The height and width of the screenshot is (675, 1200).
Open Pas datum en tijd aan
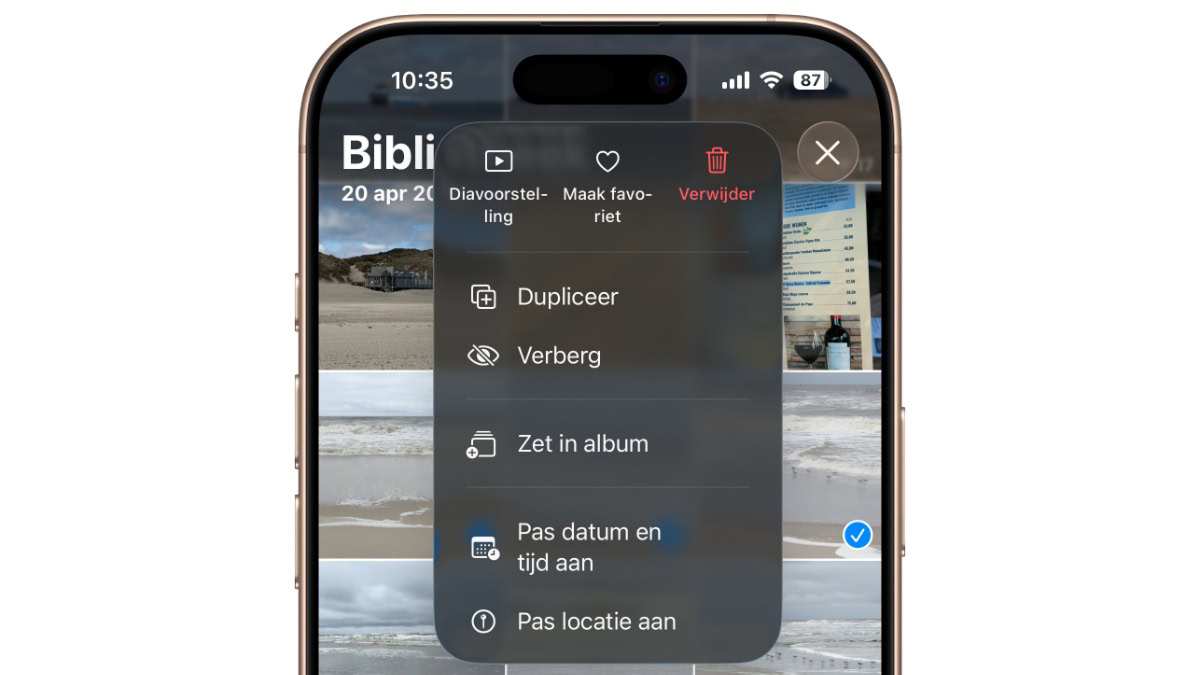[x=588, y=547]
